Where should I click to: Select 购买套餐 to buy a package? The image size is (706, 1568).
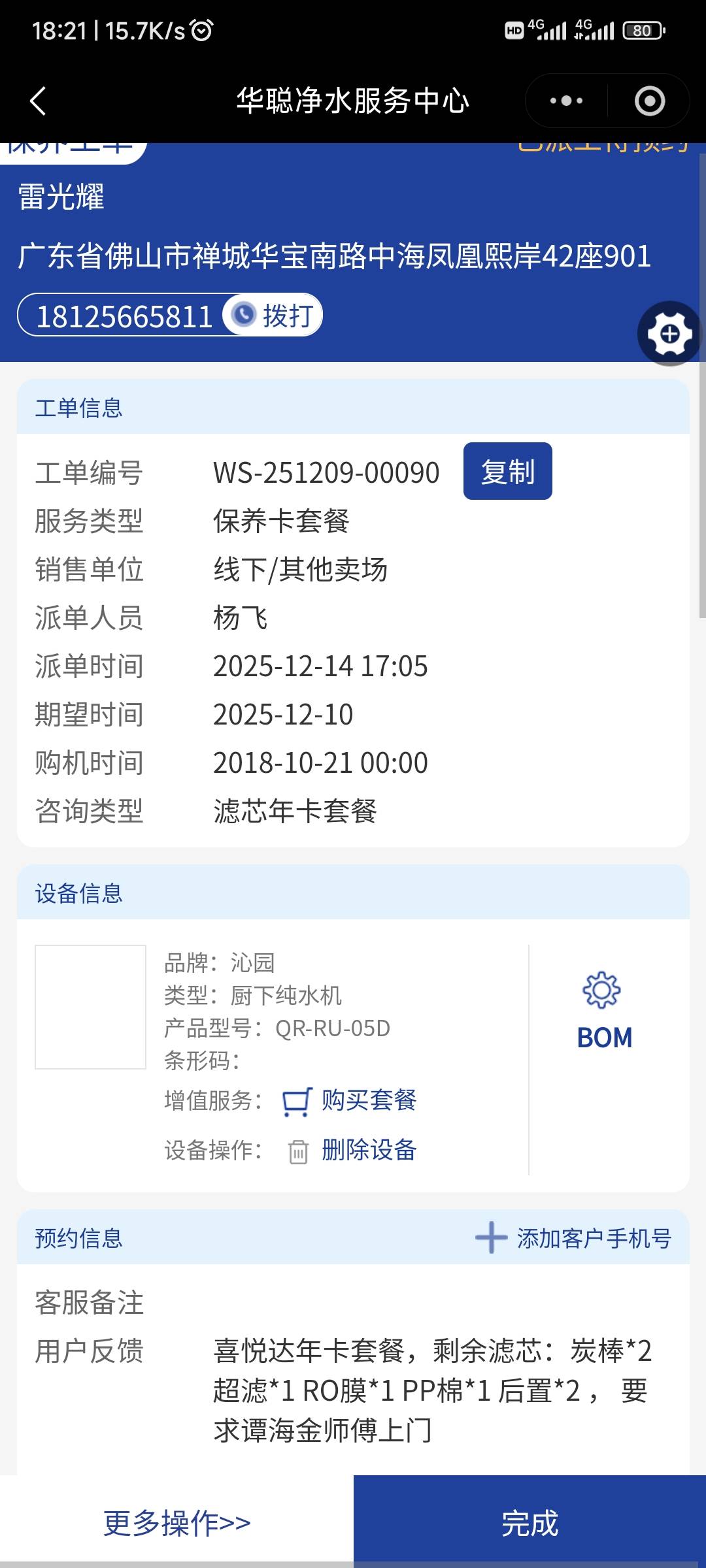pos(368,1101)
